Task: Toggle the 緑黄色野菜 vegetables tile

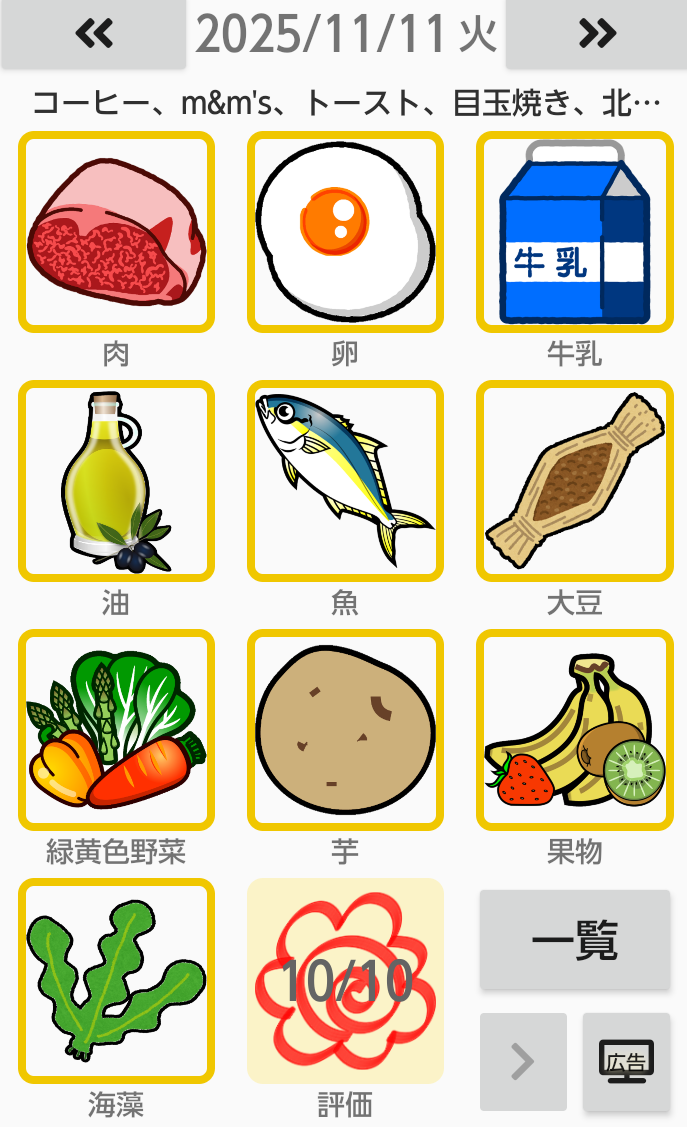Action: click(x=116, y=730)
